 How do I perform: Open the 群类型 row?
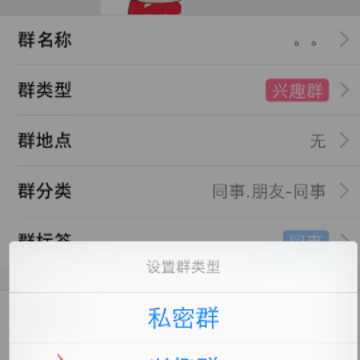180,90
